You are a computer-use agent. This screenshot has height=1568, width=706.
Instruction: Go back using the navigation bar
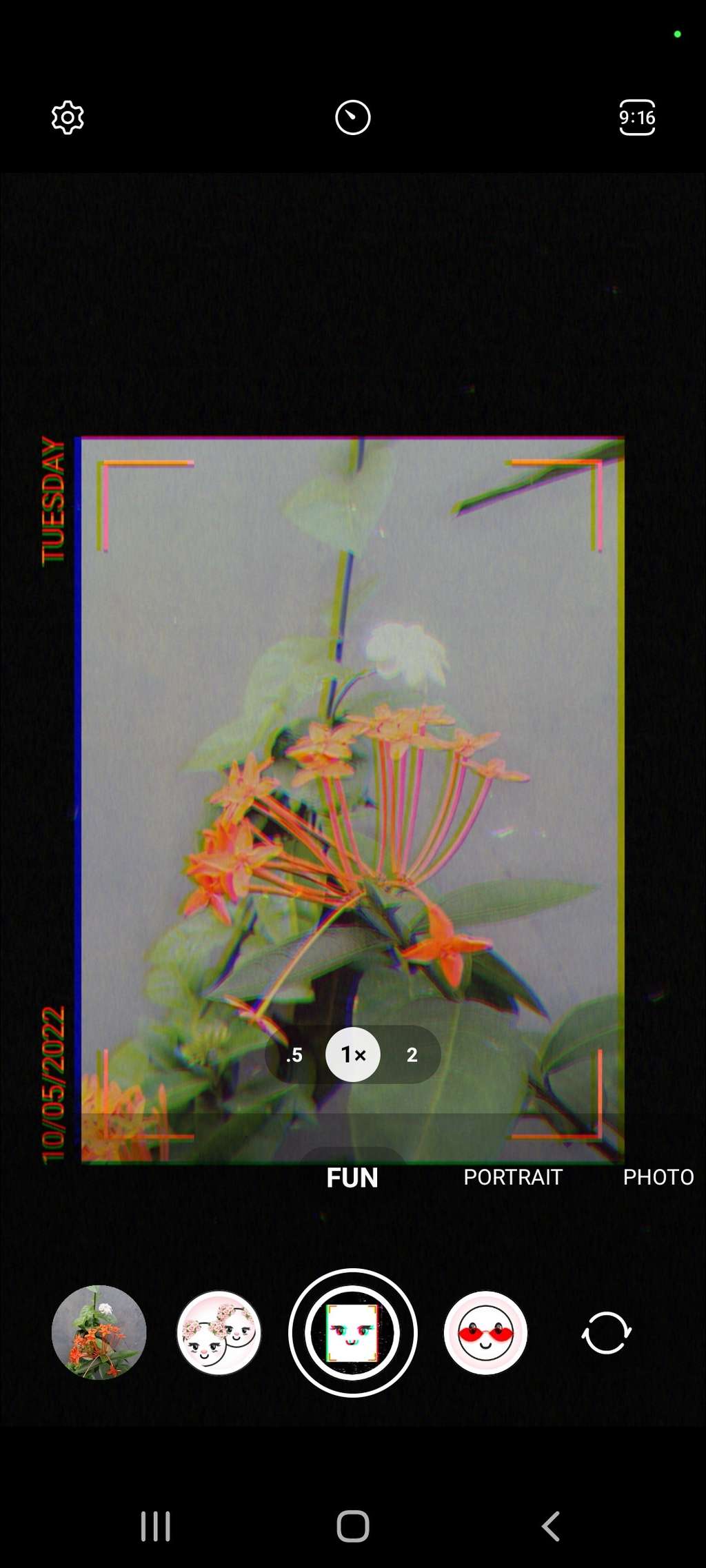pos(550,1526)
